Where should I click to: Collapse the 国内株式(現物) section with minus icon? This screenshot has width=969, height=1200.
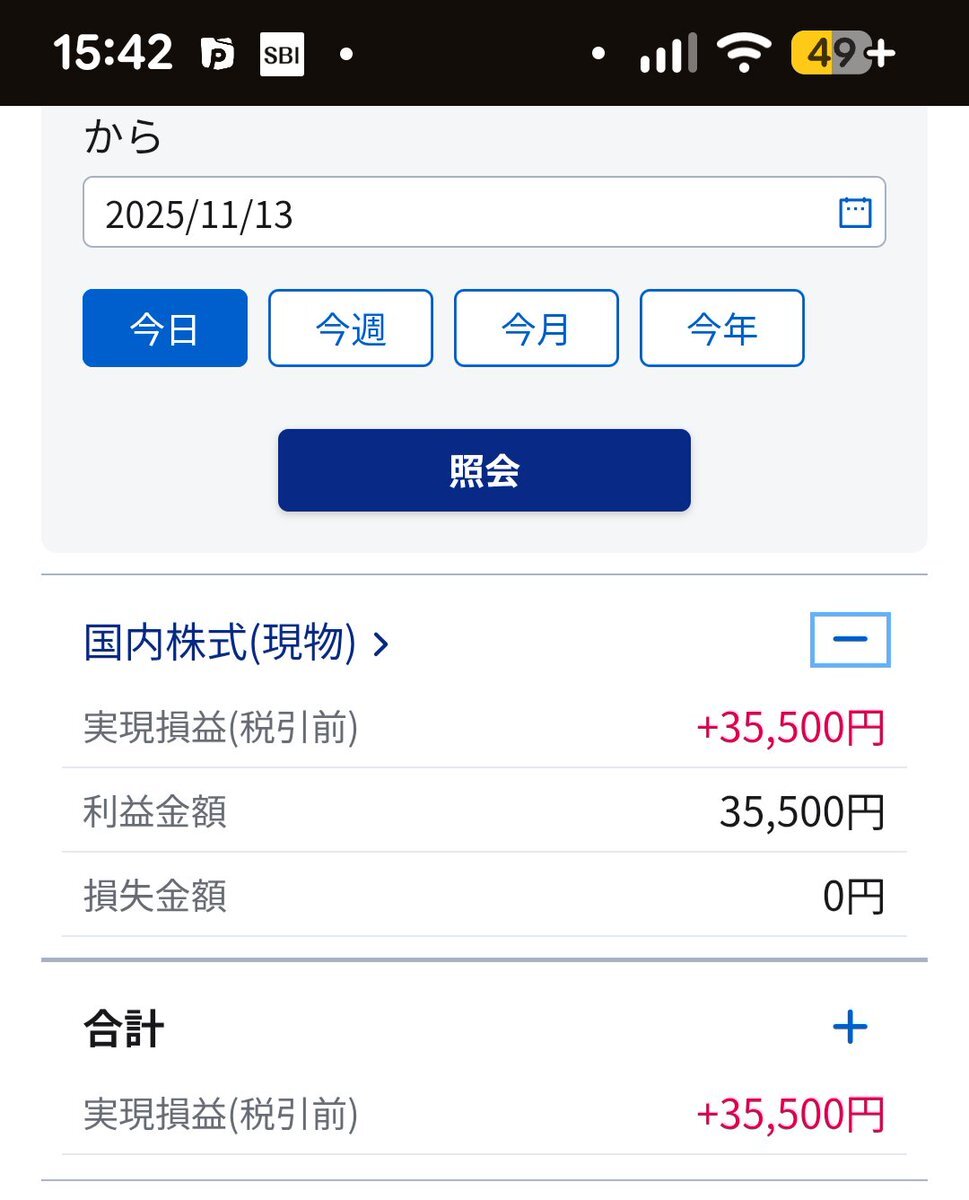pos(849,640)
